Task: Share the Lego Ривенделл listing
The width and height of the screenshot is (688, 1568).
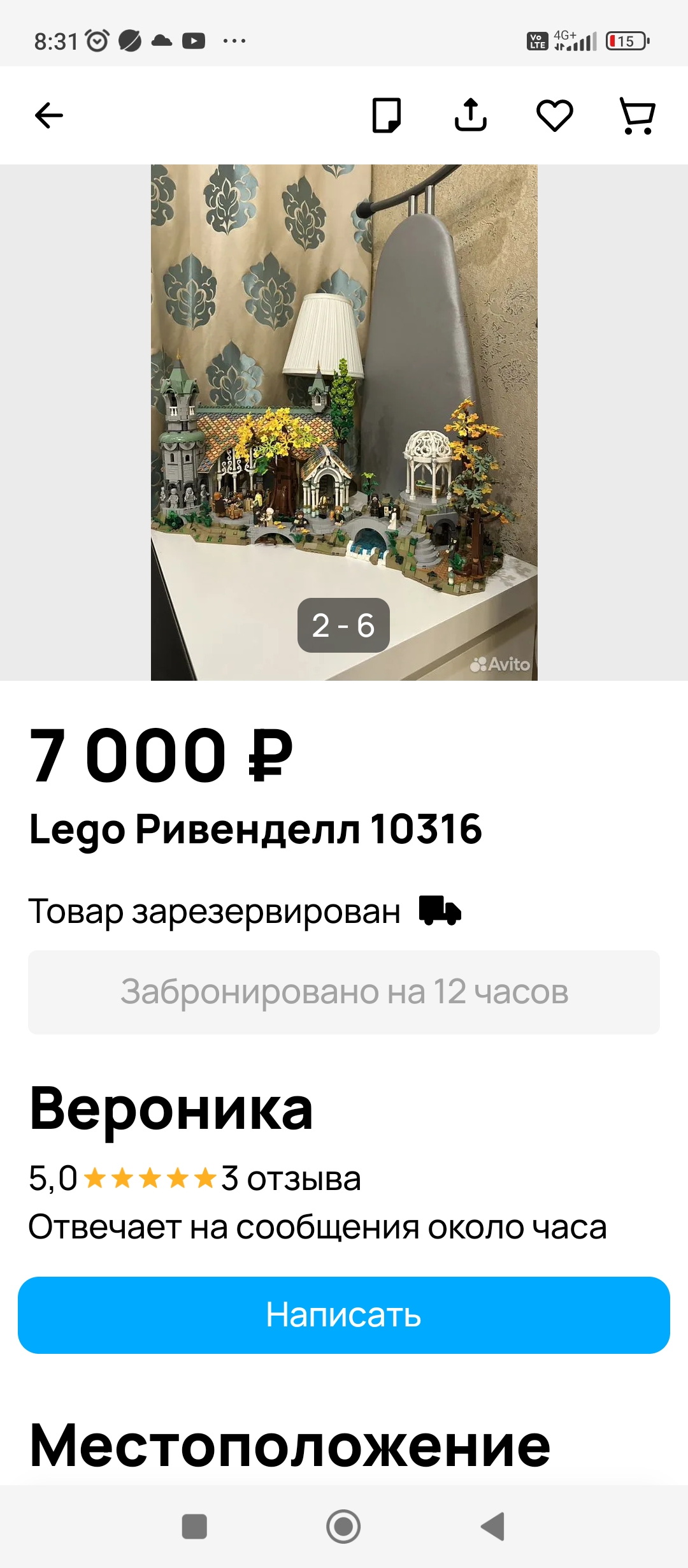Action: [x=470, y=115]
